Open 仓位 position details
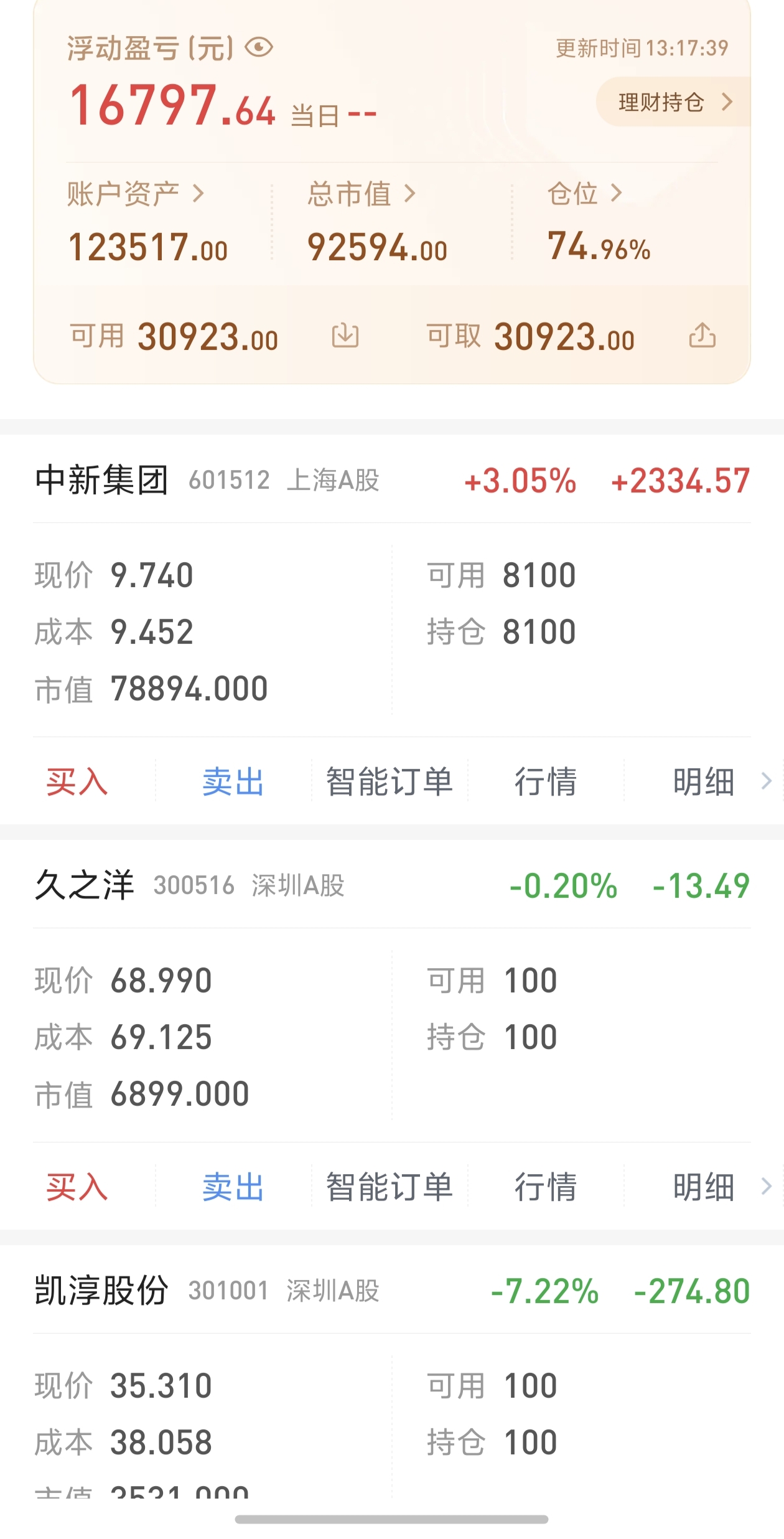 tap(584, 194)
